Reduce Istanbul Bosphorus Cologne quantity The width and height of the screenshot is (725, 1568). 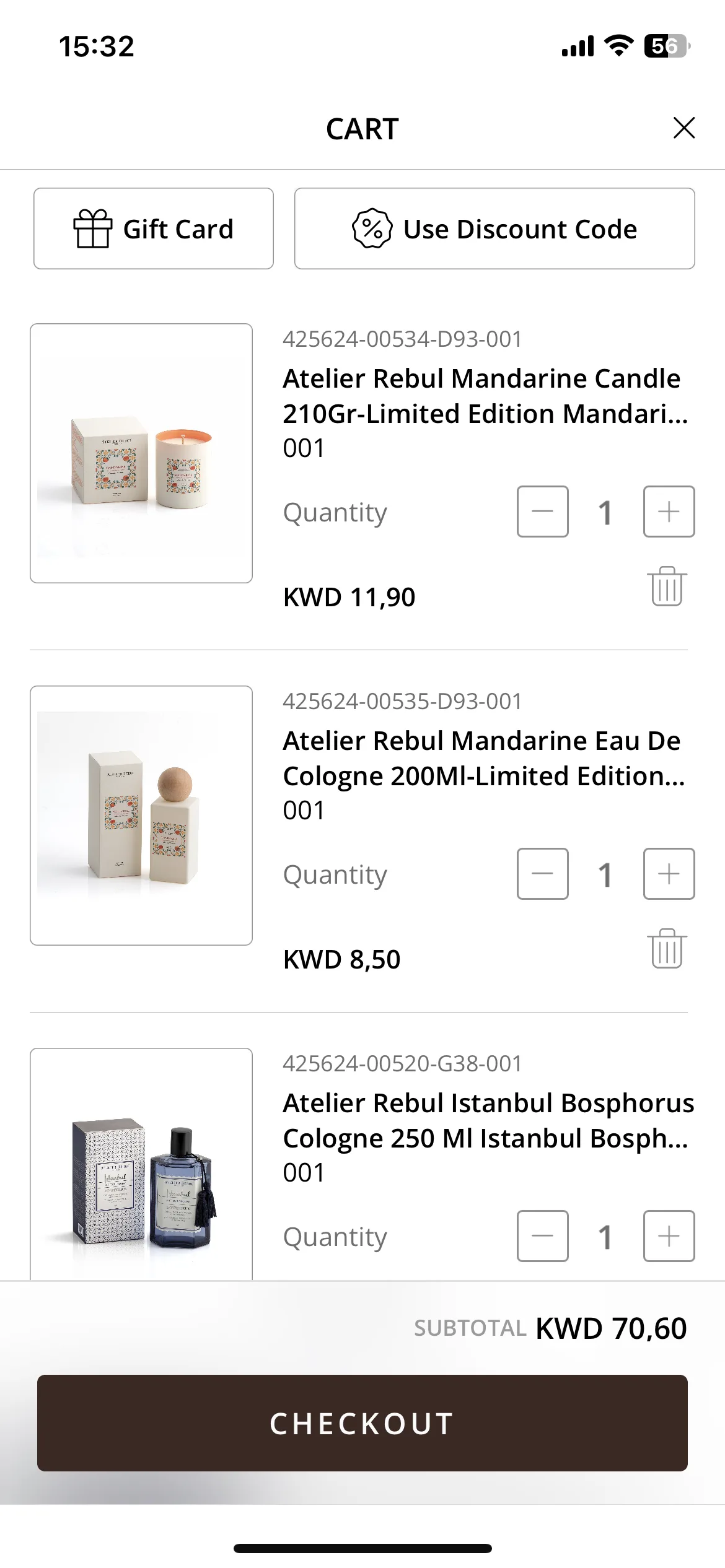point(542,1236)
